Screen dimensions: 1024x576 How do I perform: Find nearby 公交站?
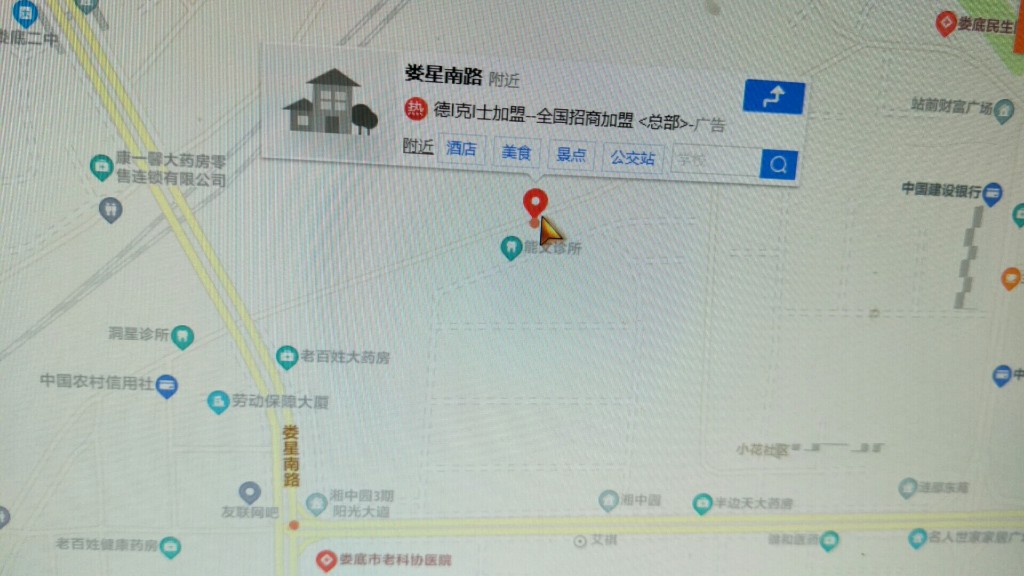coord(632,158)
